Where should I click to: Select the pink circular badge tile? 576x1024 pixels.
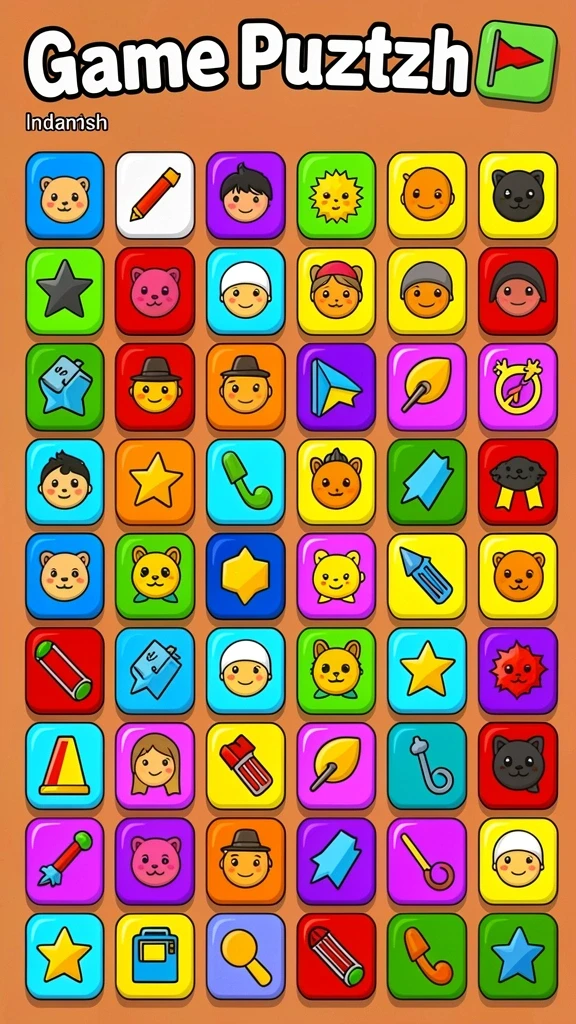tap(518, 387)
